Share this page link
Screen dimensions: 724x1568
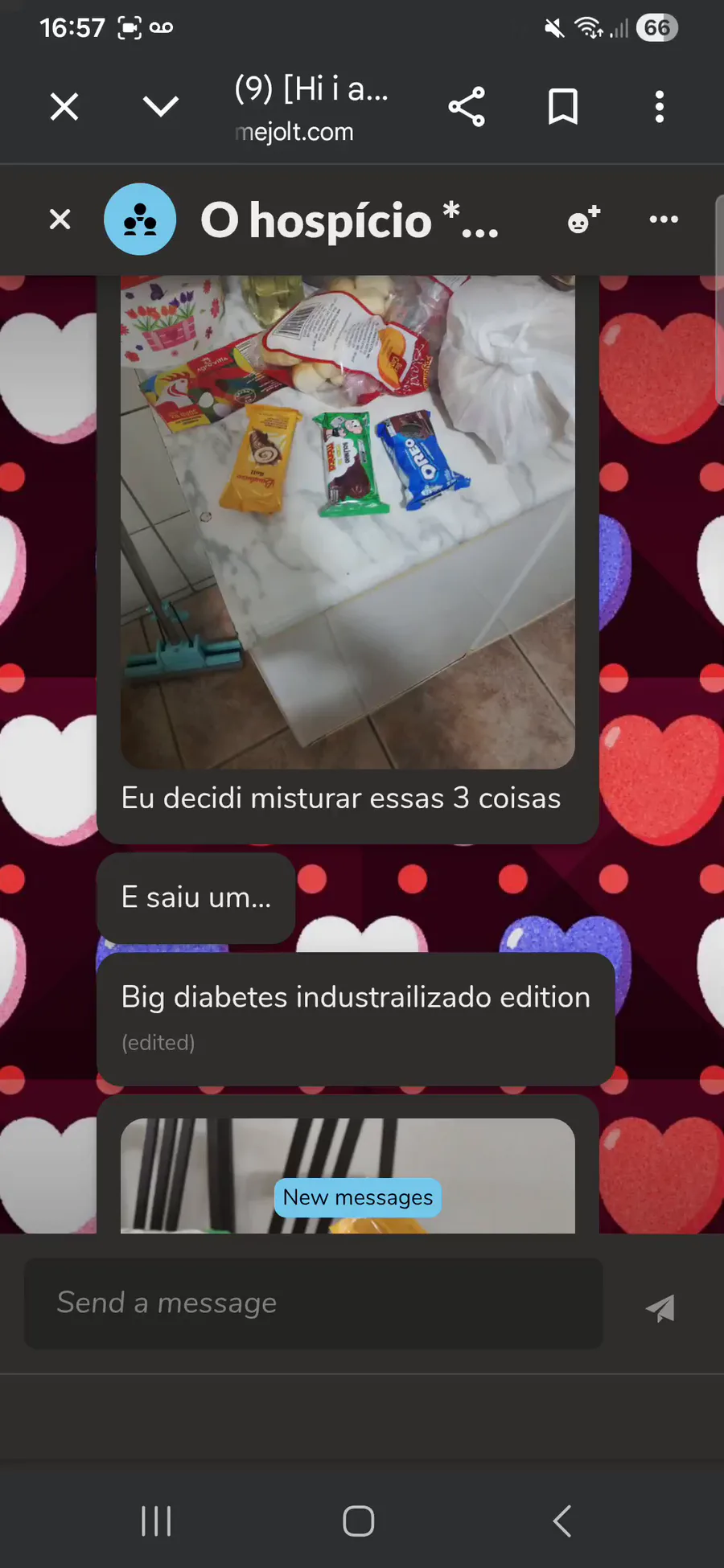pos(467,106)
